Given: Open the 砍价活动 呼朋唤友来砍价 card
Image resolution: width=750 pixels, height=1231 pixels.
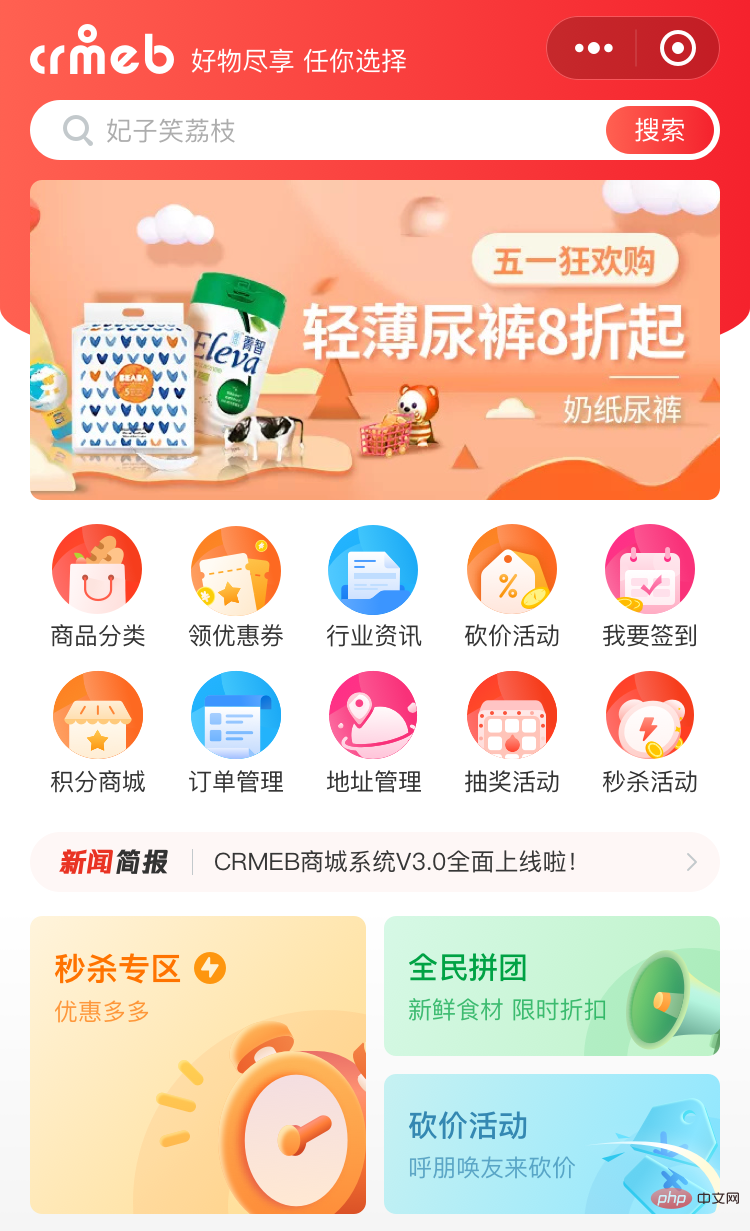Looking at the screenshot, I should [551, 1143].
